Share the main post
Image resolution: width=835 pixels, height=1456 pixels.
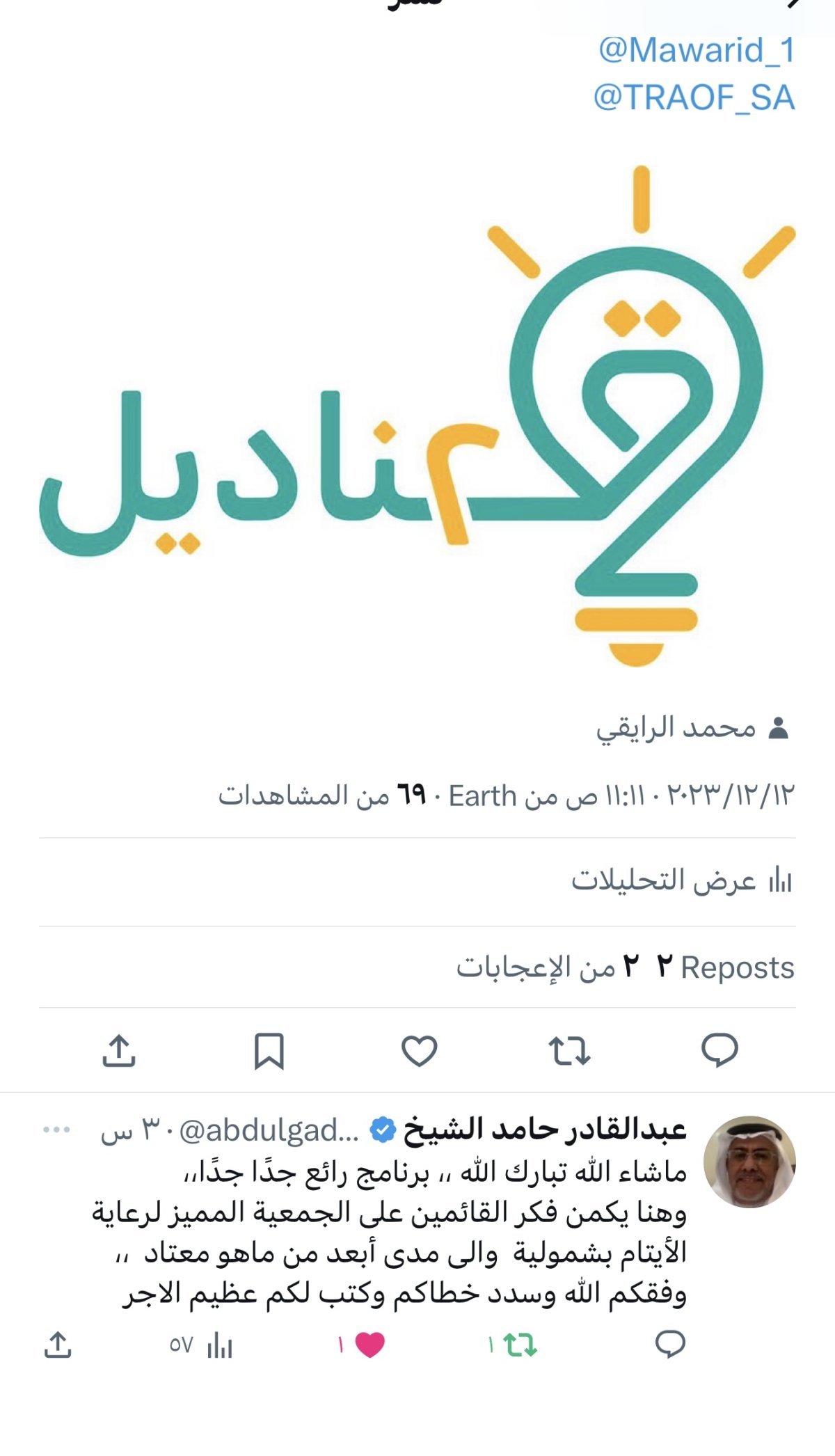[x=119, y=1050]
